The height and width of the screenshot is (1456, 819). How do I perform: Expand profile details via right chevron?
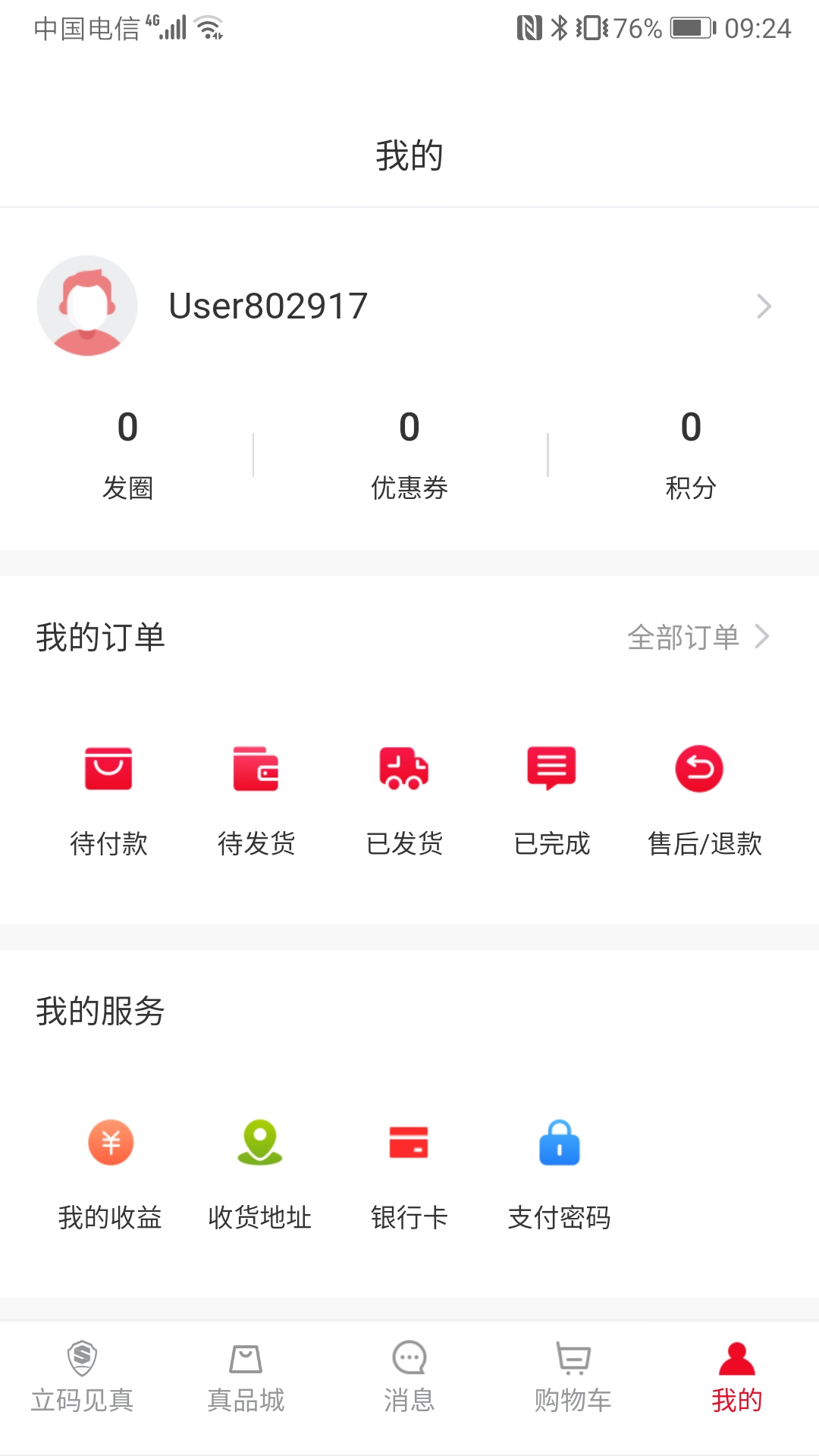coord(765,306)
